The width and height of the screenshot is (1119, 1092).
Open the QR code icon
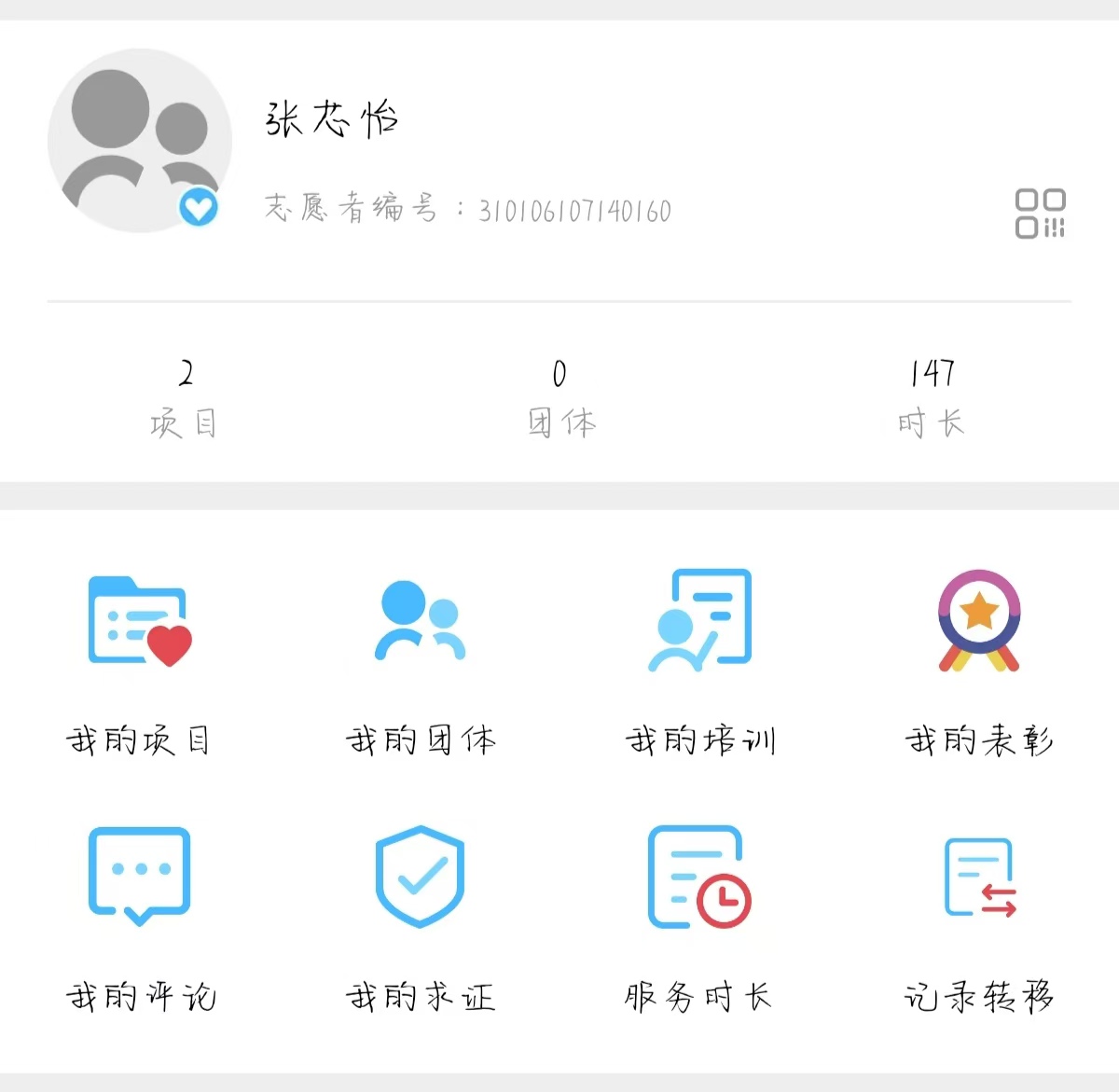point(1040,214)
